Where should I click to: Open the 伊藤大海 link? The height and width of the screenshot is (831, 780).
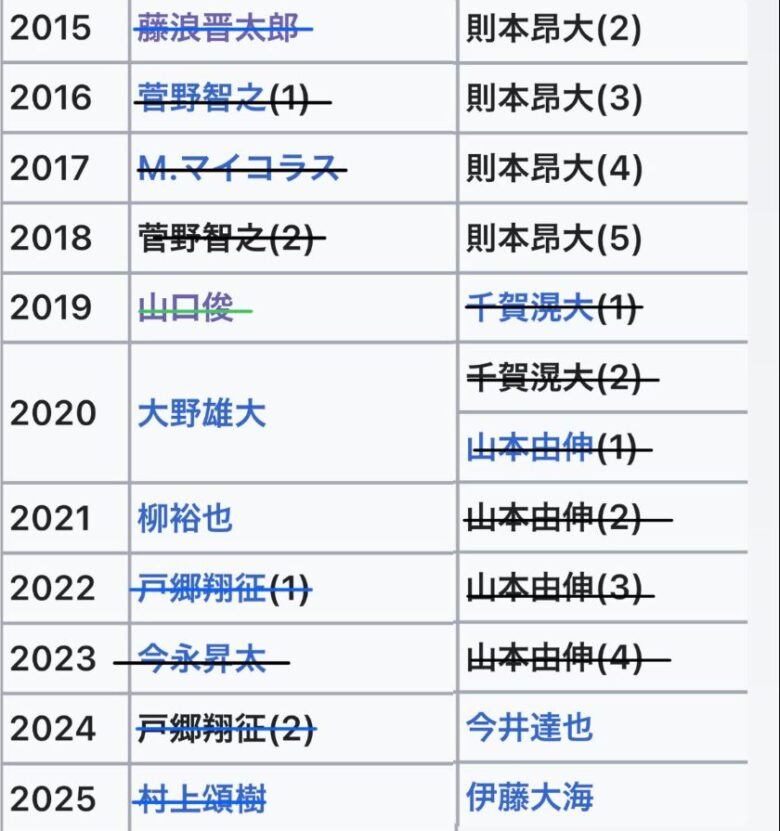click(x=530, y=797)
